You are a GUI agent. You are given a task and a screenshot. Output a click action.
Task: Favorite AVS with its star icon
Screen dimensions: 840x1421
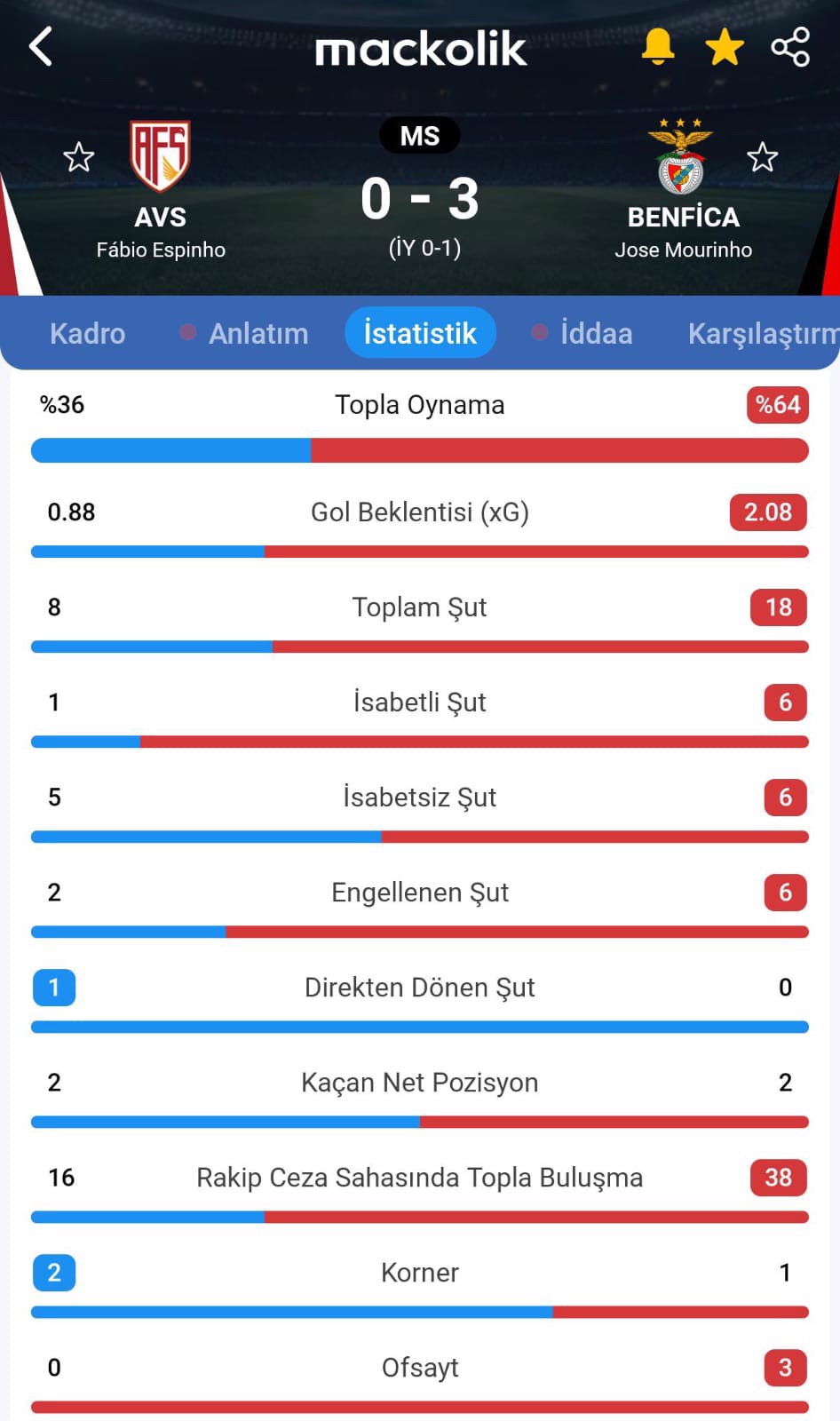point(78,157)
